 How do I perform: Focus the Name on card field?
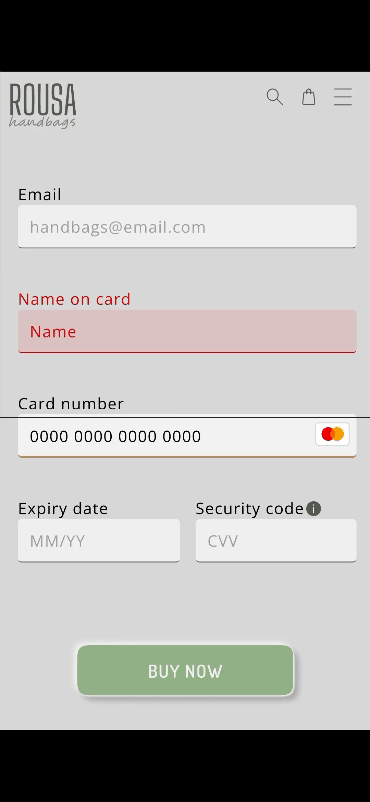187,331
